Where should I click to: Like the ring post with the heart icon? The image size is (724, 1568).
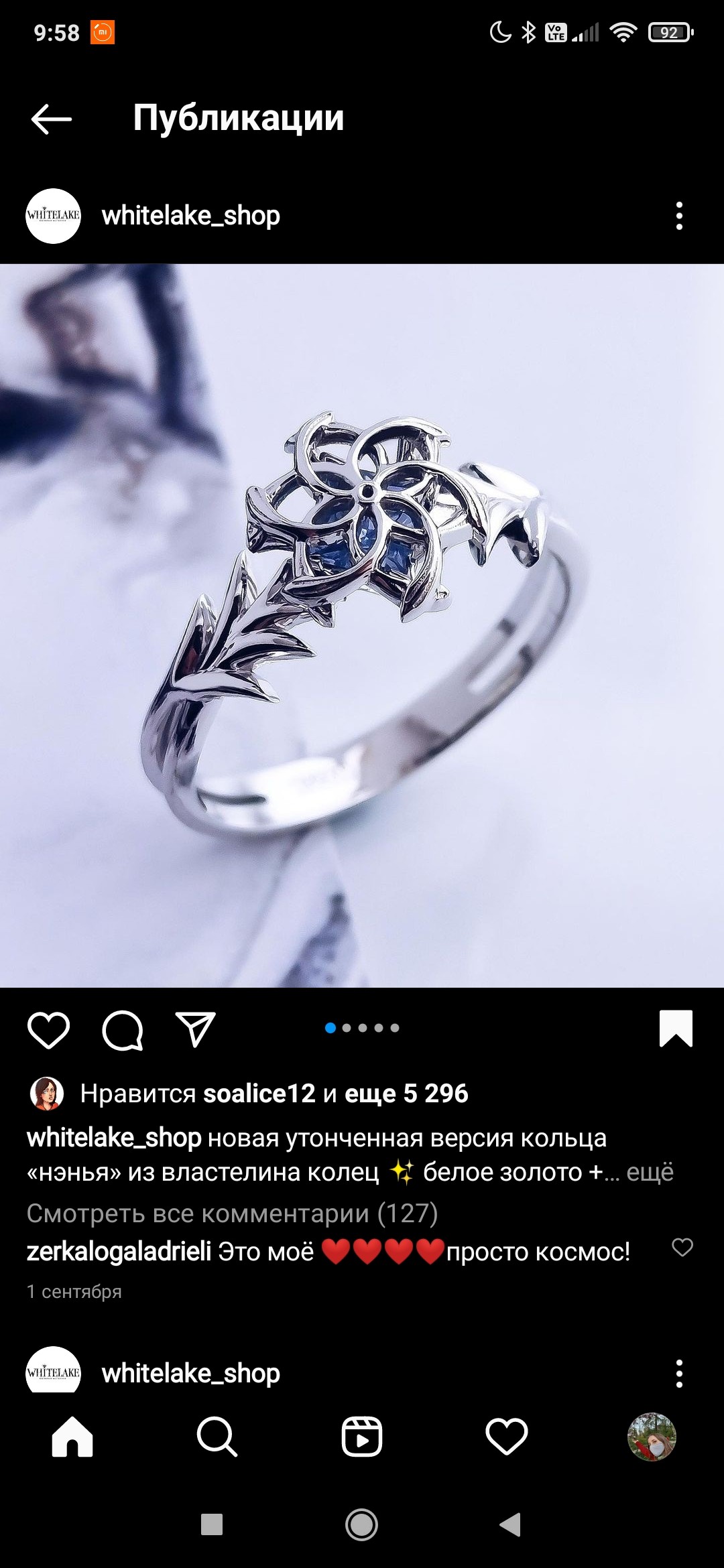(x=48, y=1030)
